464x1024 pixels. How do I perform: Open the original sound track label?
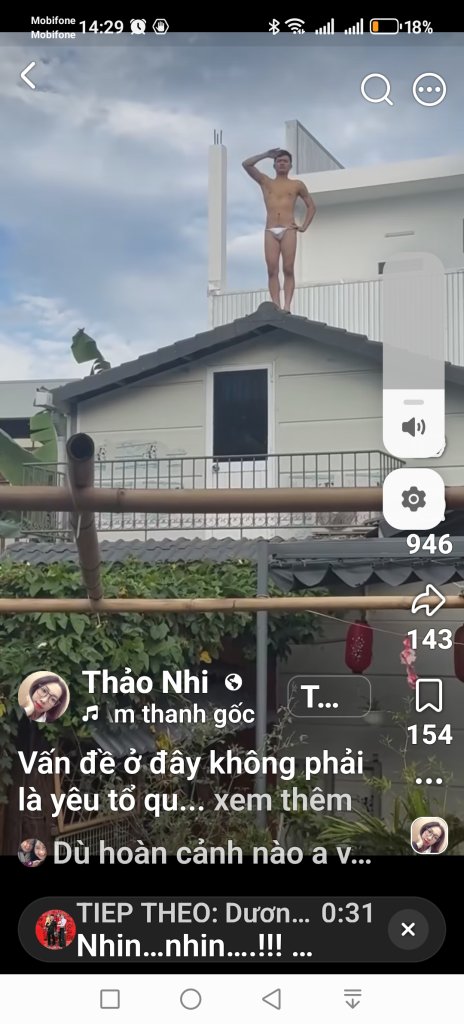[x=169, y=714]
